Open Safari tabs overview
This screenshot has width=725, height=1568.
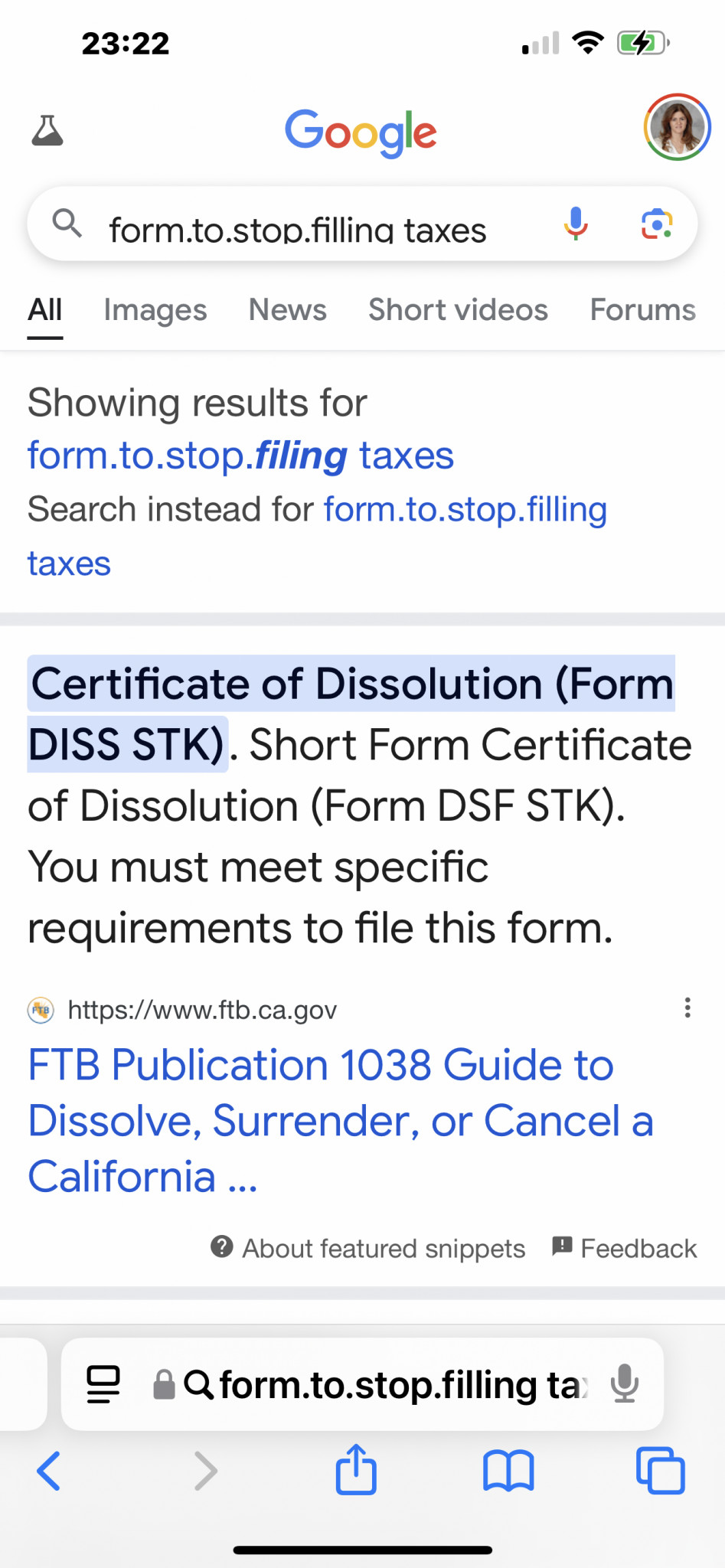(660, 1471)
